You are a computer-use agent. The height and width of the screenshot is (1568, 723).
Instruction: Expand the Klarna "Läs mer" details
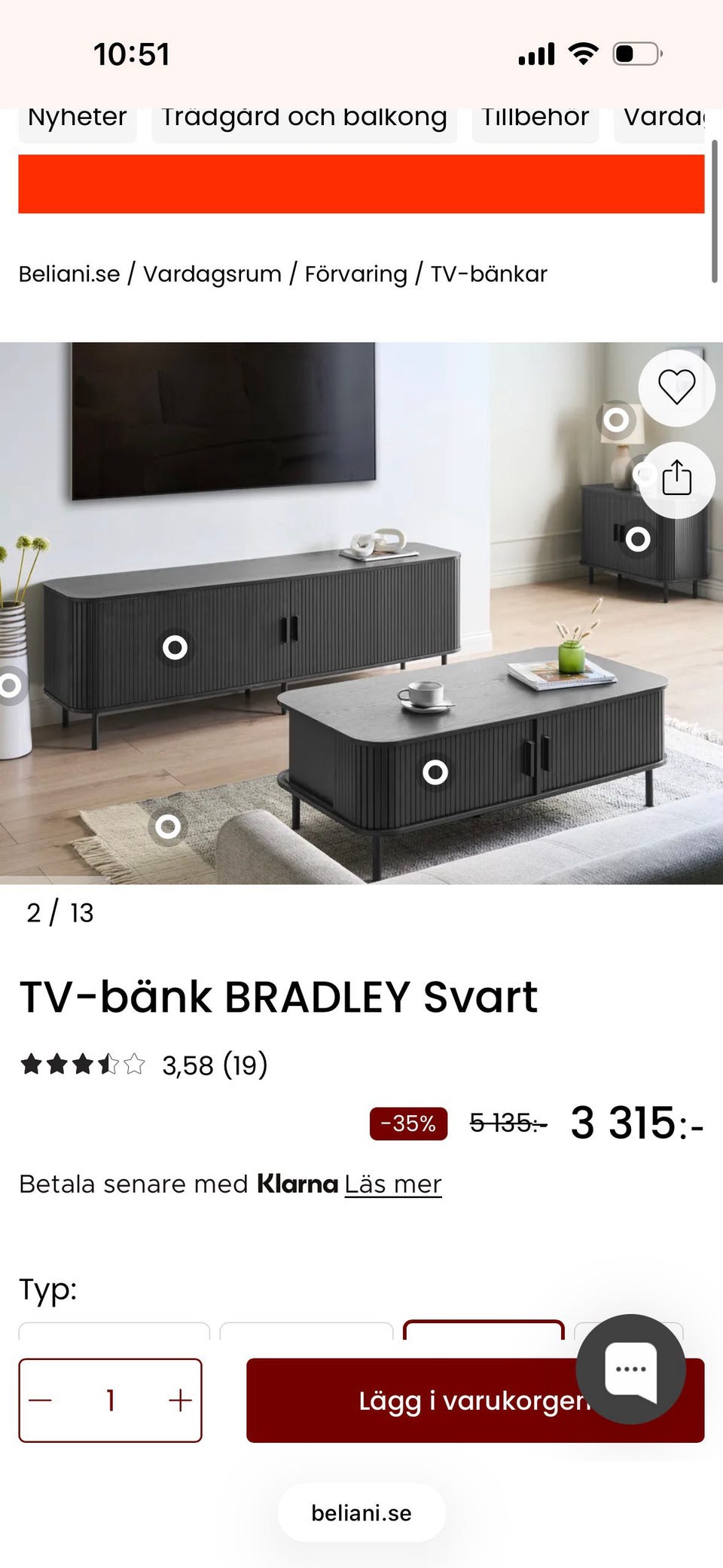point(392,1183)
